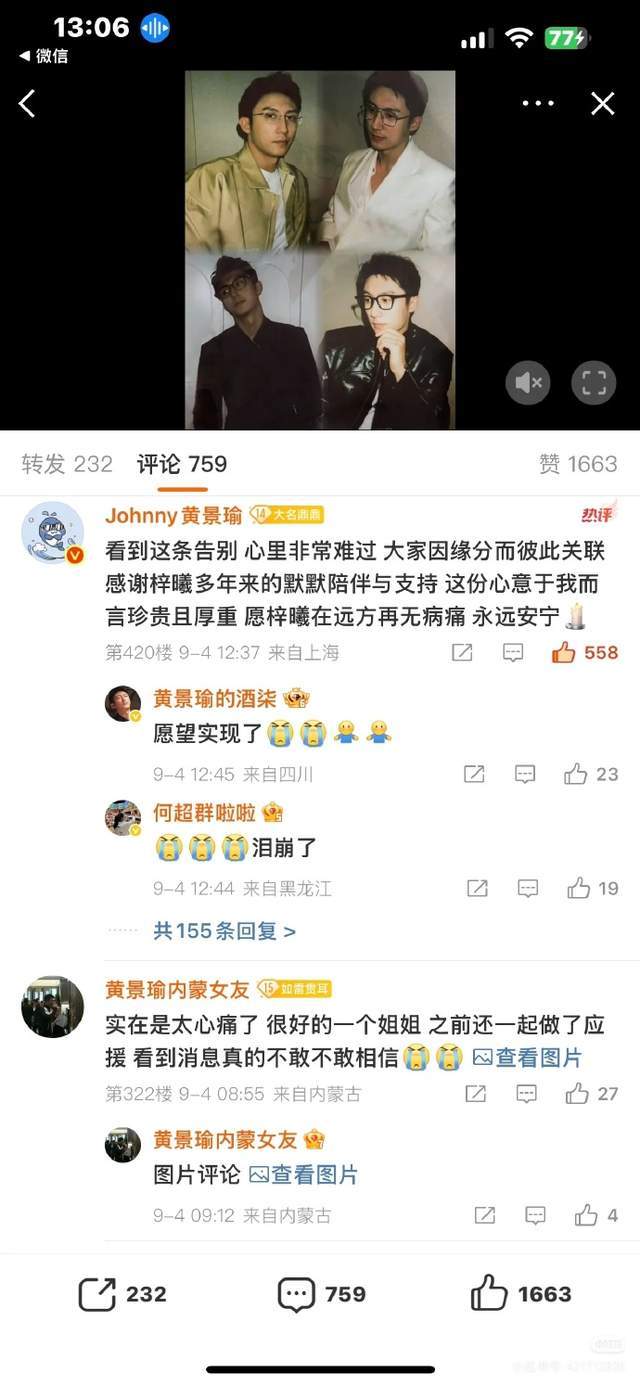Viewport: 640px width, 1385px height.
Task: Open 查看图片 in the 图片评论 reply
Action: 303,1175
